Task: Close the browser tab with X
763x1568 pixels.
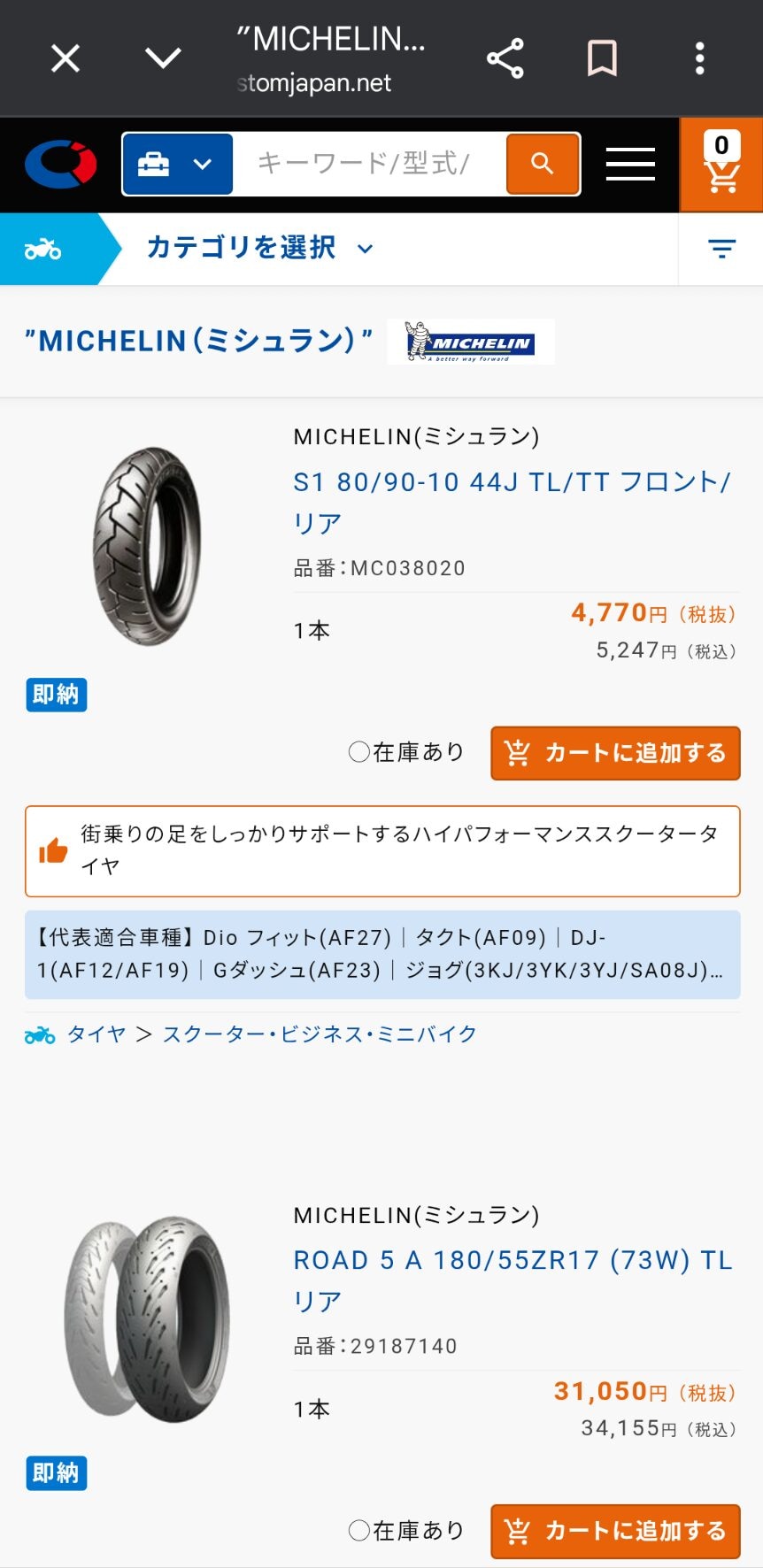Action: coord(66,59)
